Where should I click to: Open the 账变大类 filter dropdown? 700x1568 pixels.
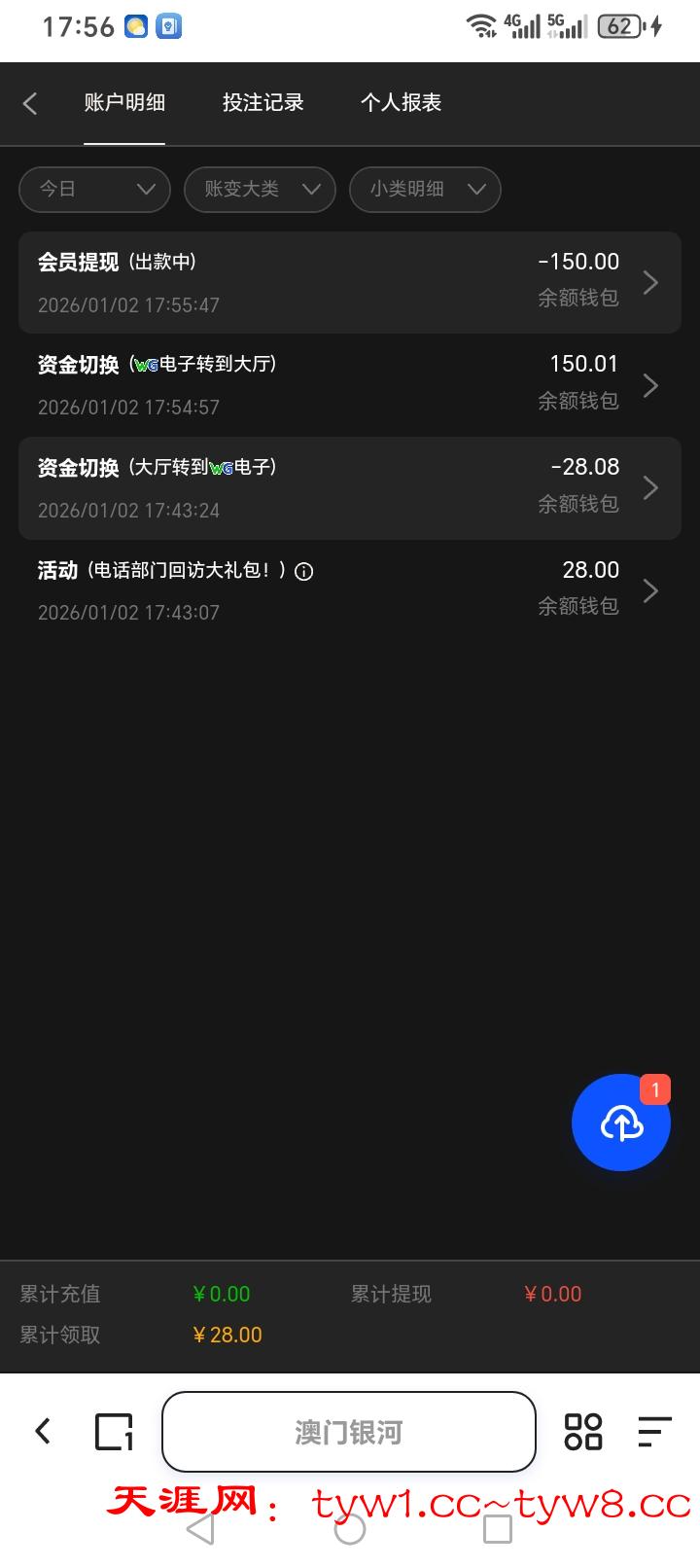[x=260, y=189]
